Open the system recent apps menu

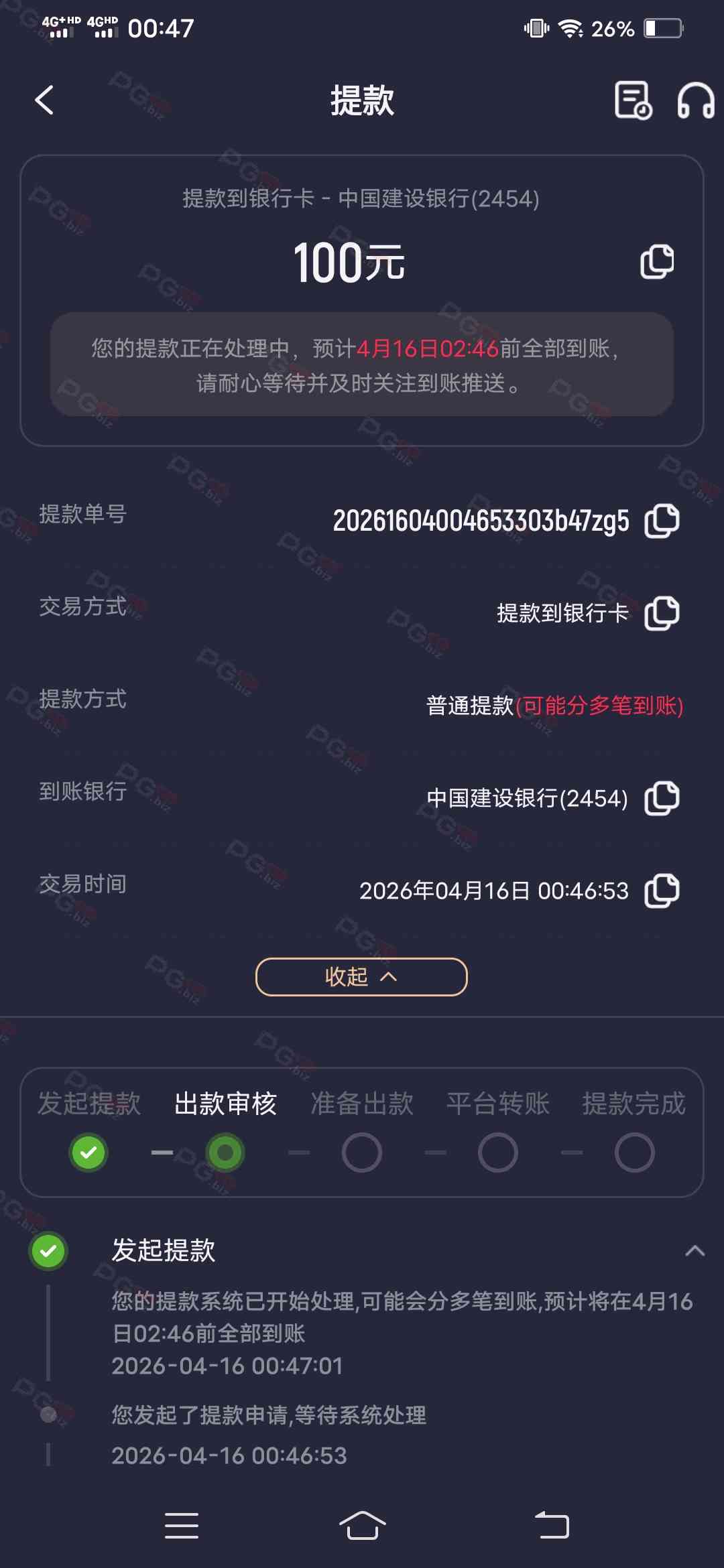182,1526
